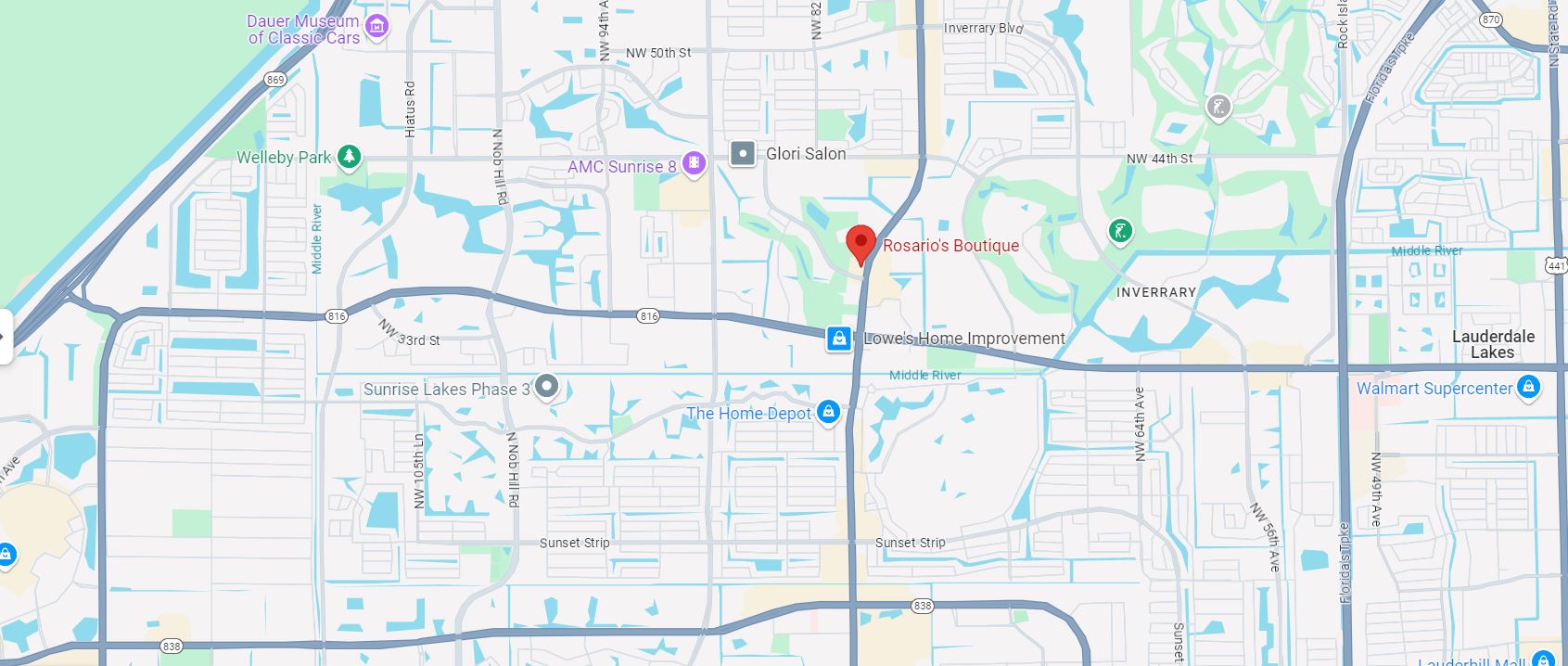This screenshot has width=1568, height=666.
Task: Tap the gray golf course marker
Action: coord(1218,107)
